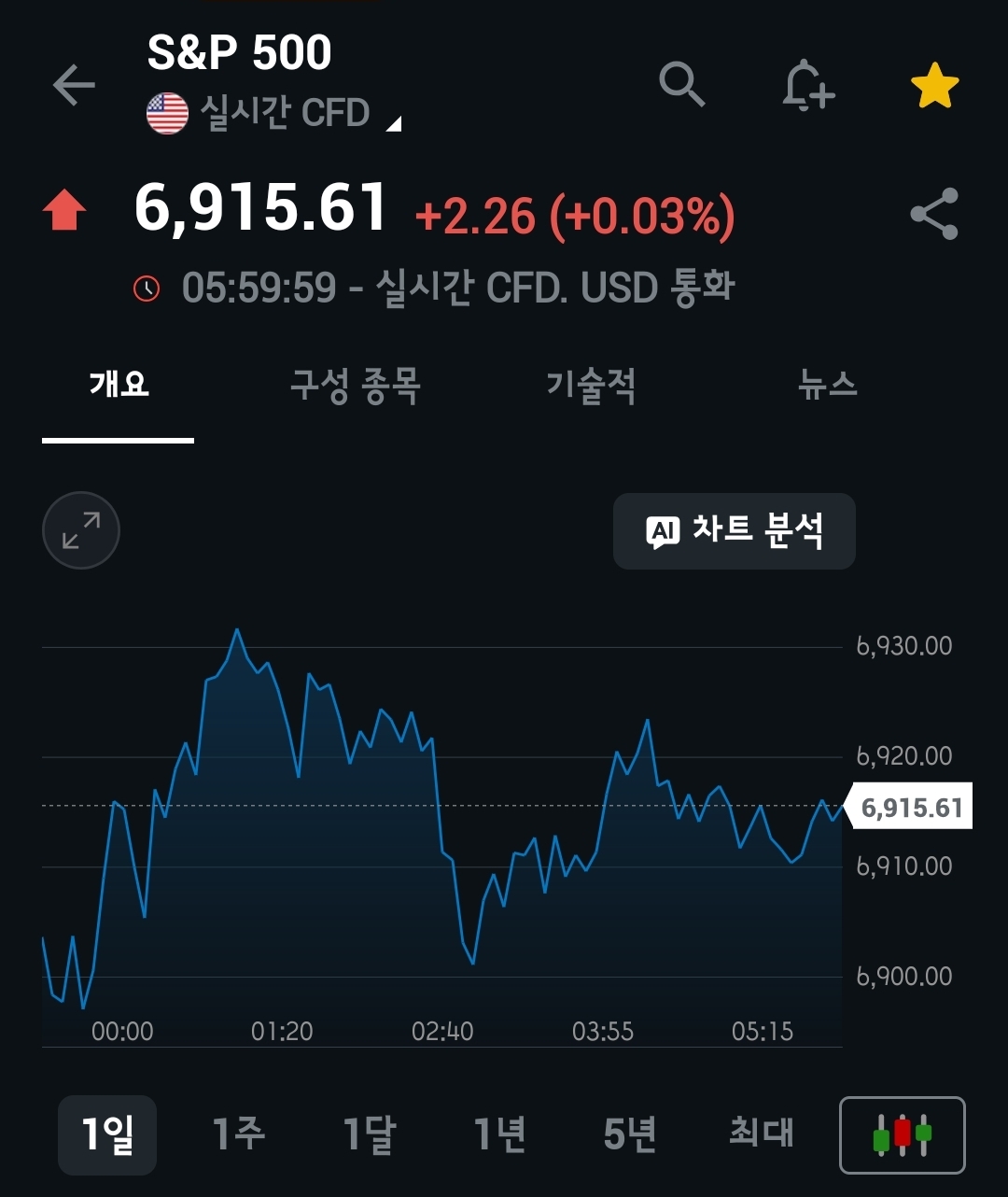Switch chart range to 1달
This screenshot has width=1008, height=1197.
[x=369, y=1134]
